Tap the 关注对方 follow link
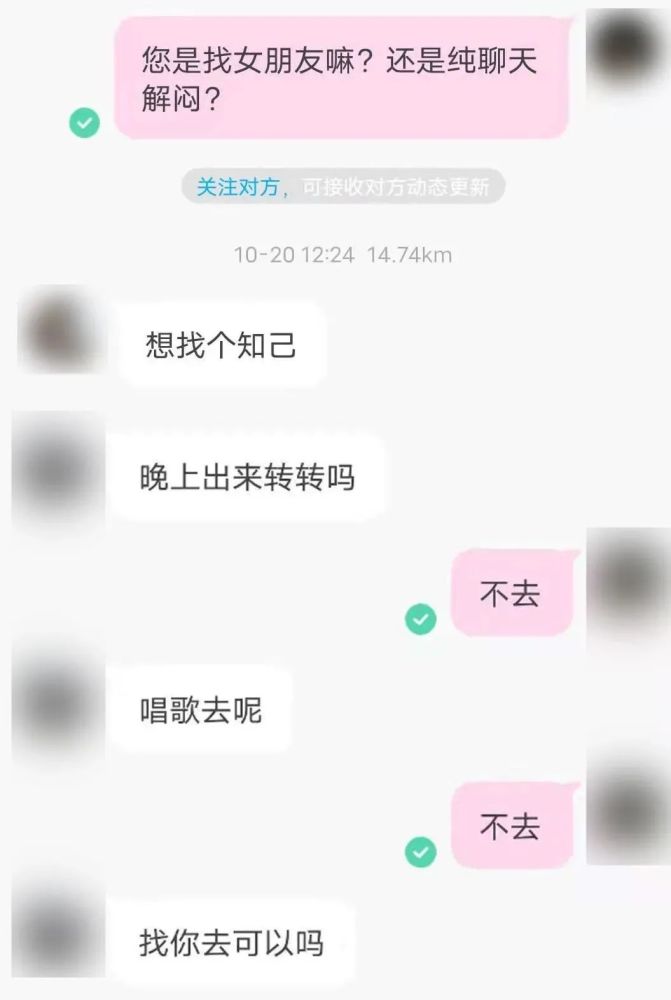671x1000 pixels. (x=236, y=187)
